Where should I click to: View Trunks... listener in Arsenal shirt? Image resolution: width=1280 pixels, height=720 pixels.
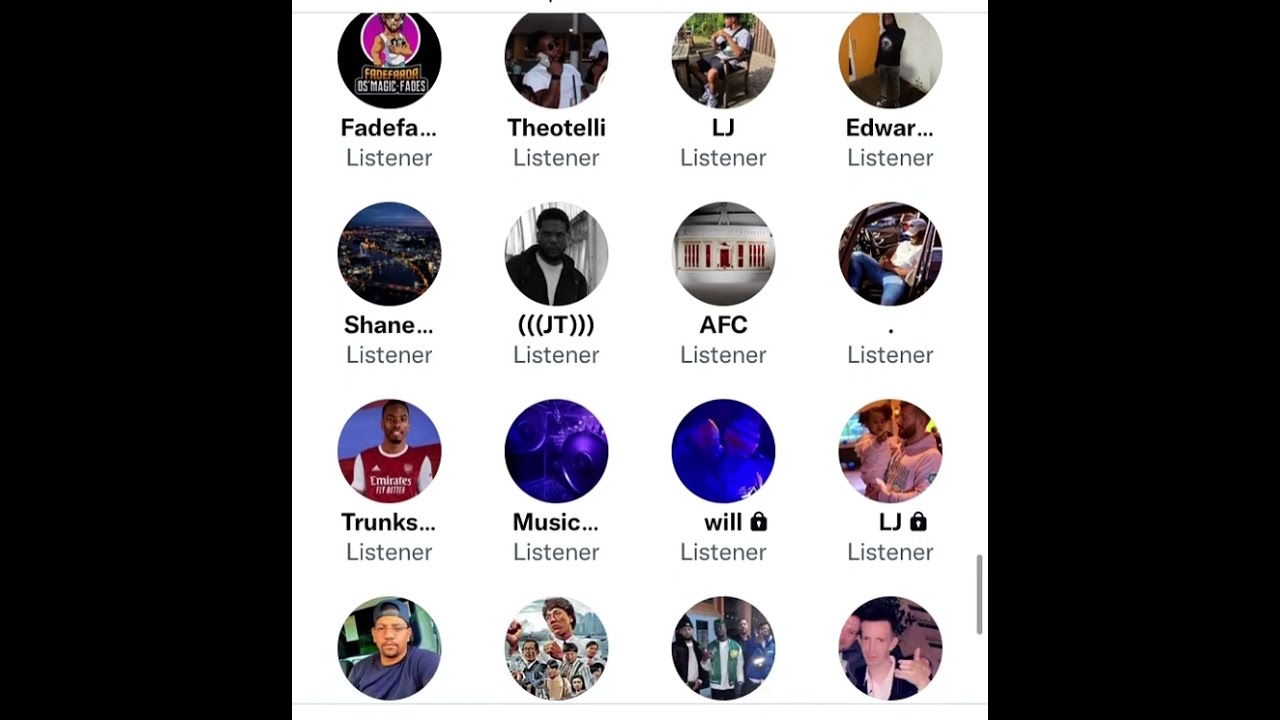coord(389,451)
